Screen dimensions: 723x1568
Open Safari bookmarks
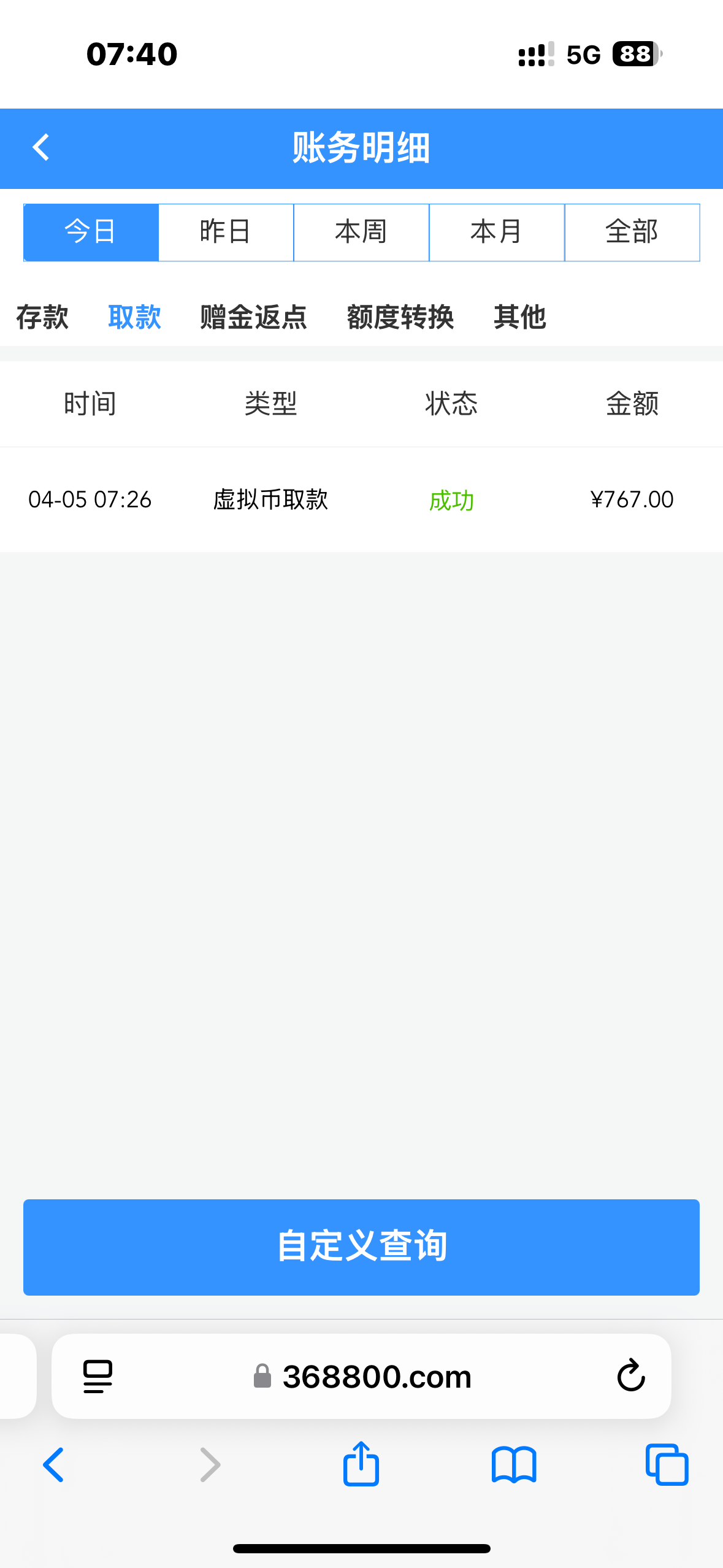(514, 1464)
